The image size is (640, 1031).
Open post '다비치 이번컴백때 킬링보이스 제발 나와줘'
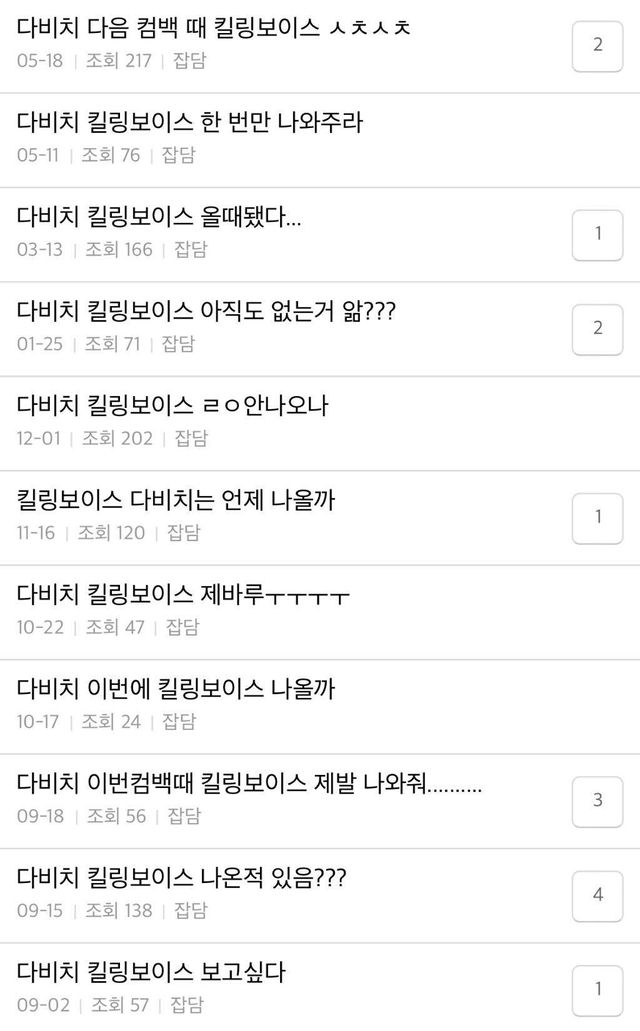pos(250,783)
